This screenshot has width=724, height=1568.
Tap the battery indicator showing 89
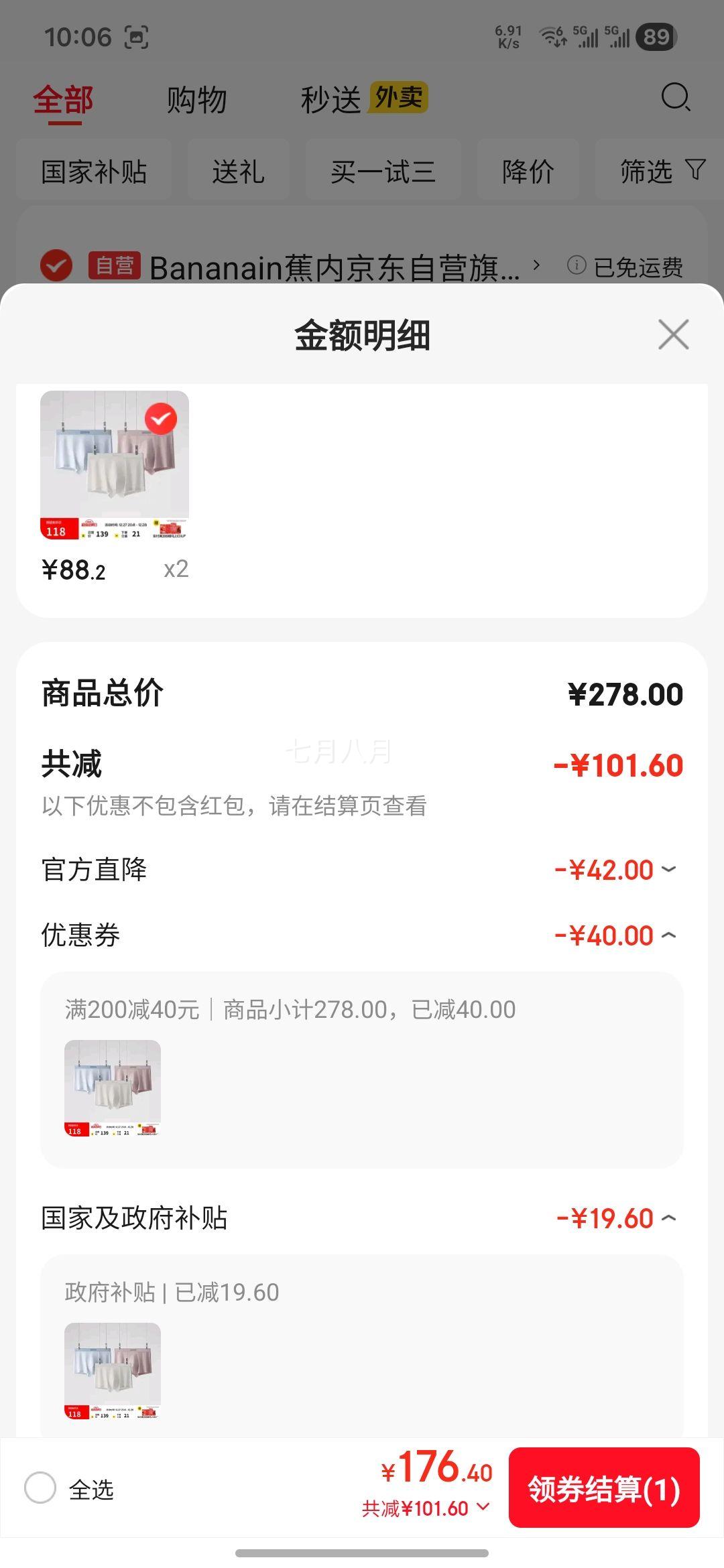tap(656, 38)
